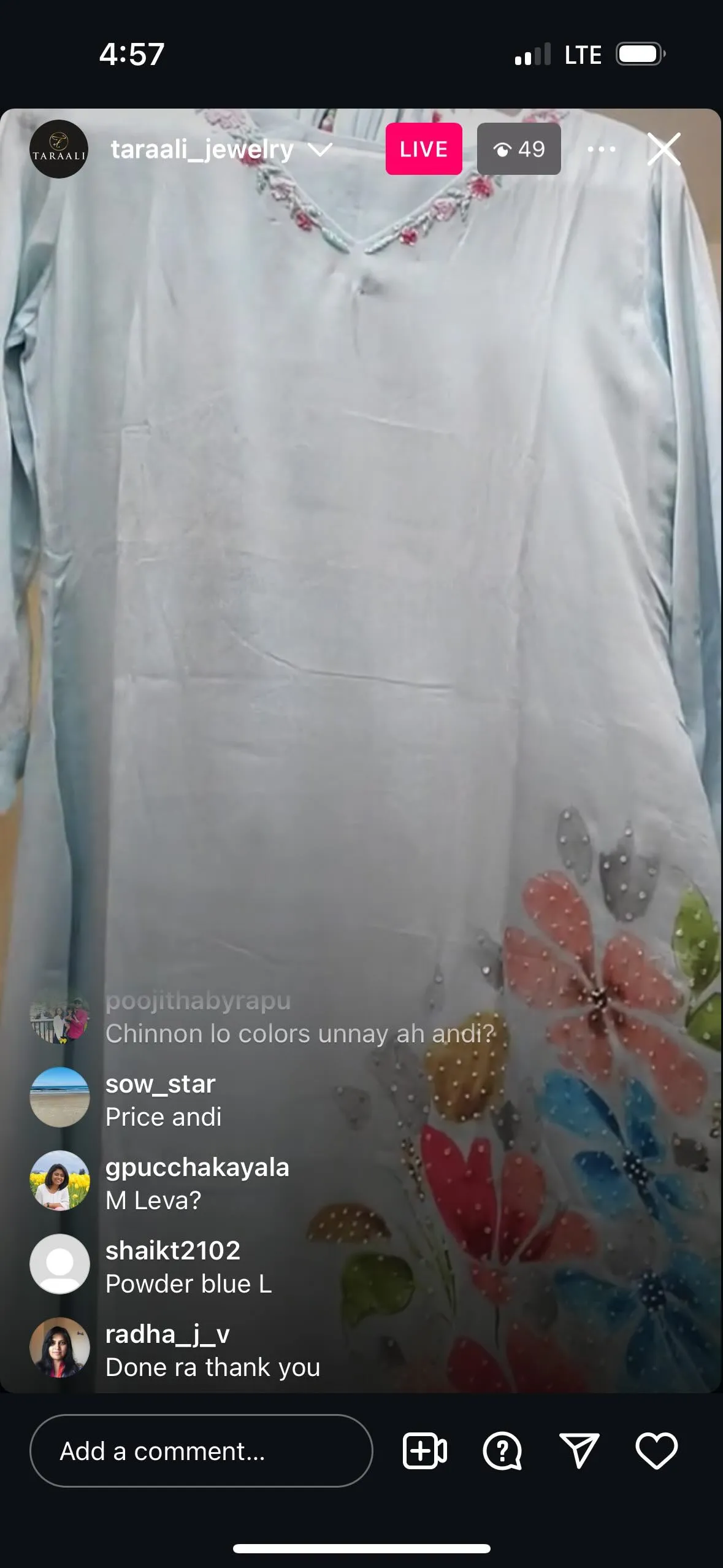
Task: Ask a question in the live
Action: pyautogui.click(x=502, y=1451)
